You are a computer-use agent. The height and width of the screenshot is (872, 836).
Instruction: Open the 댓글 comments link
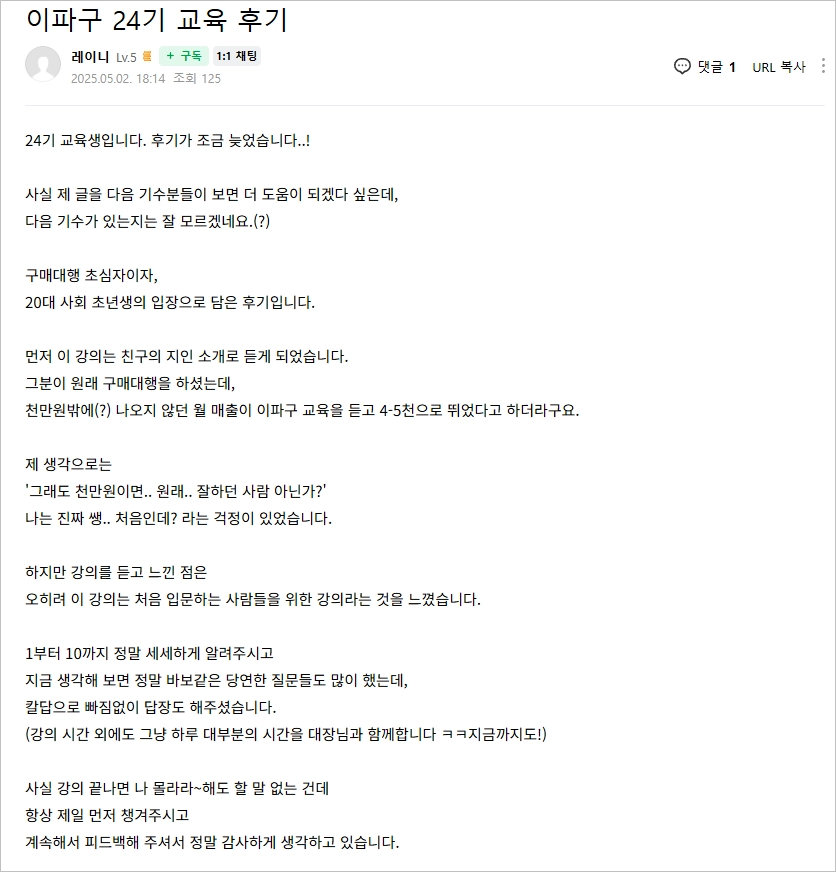(705, 67)
